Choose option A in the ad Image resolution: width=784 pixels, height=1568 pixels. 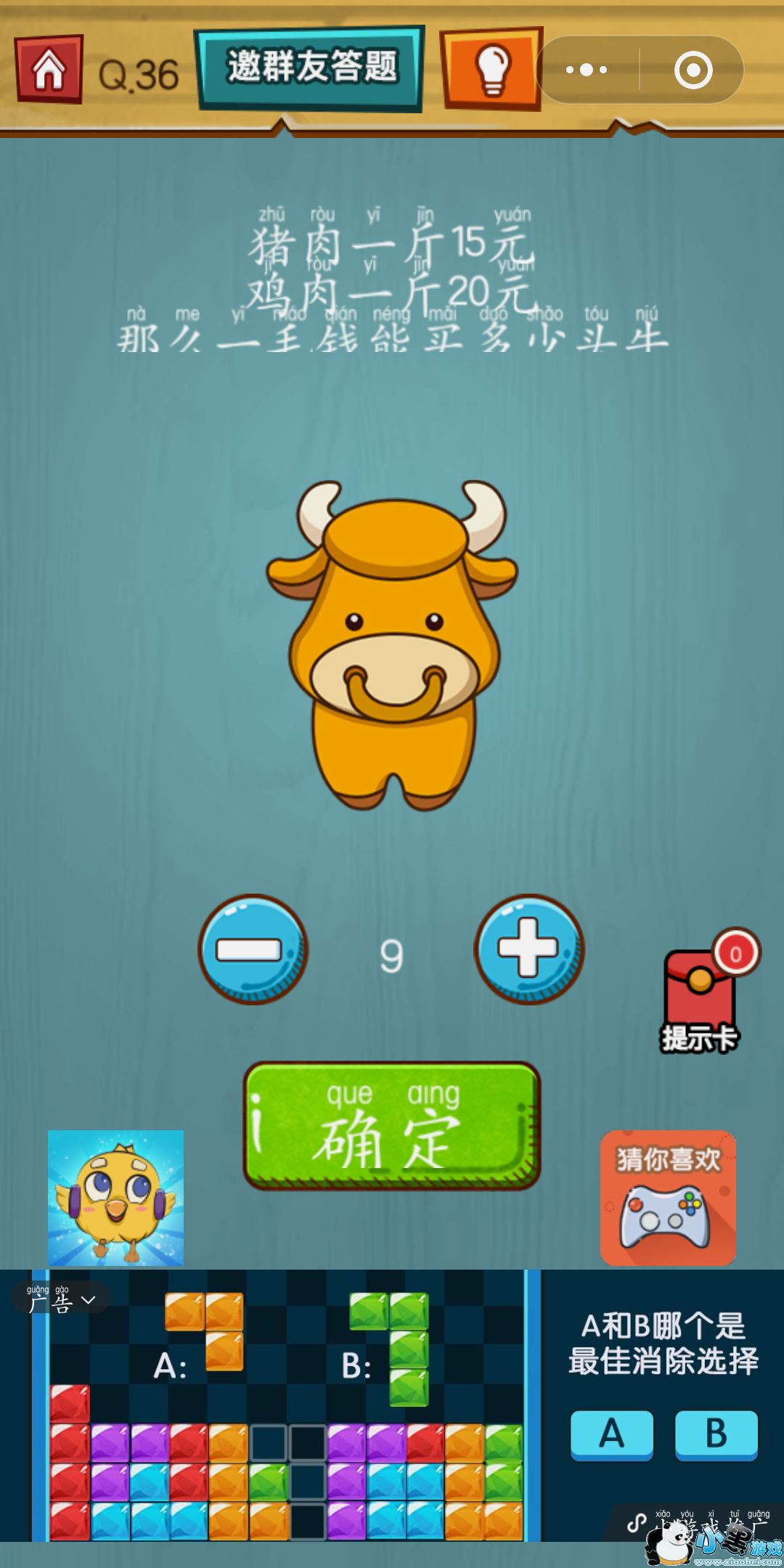tap(611, 1434)
